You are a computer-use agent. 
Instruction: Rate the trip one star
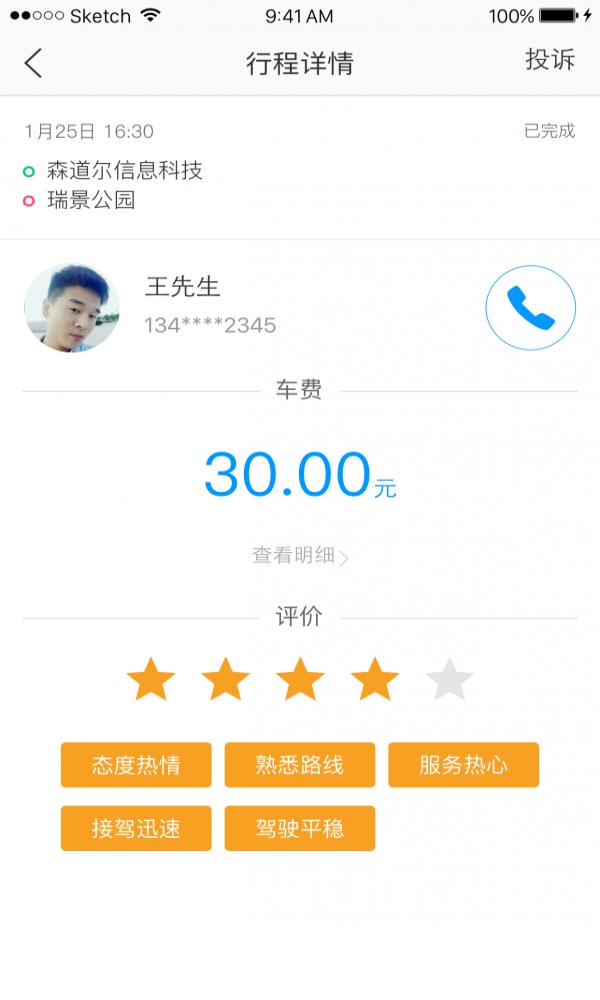pos(151,680)
